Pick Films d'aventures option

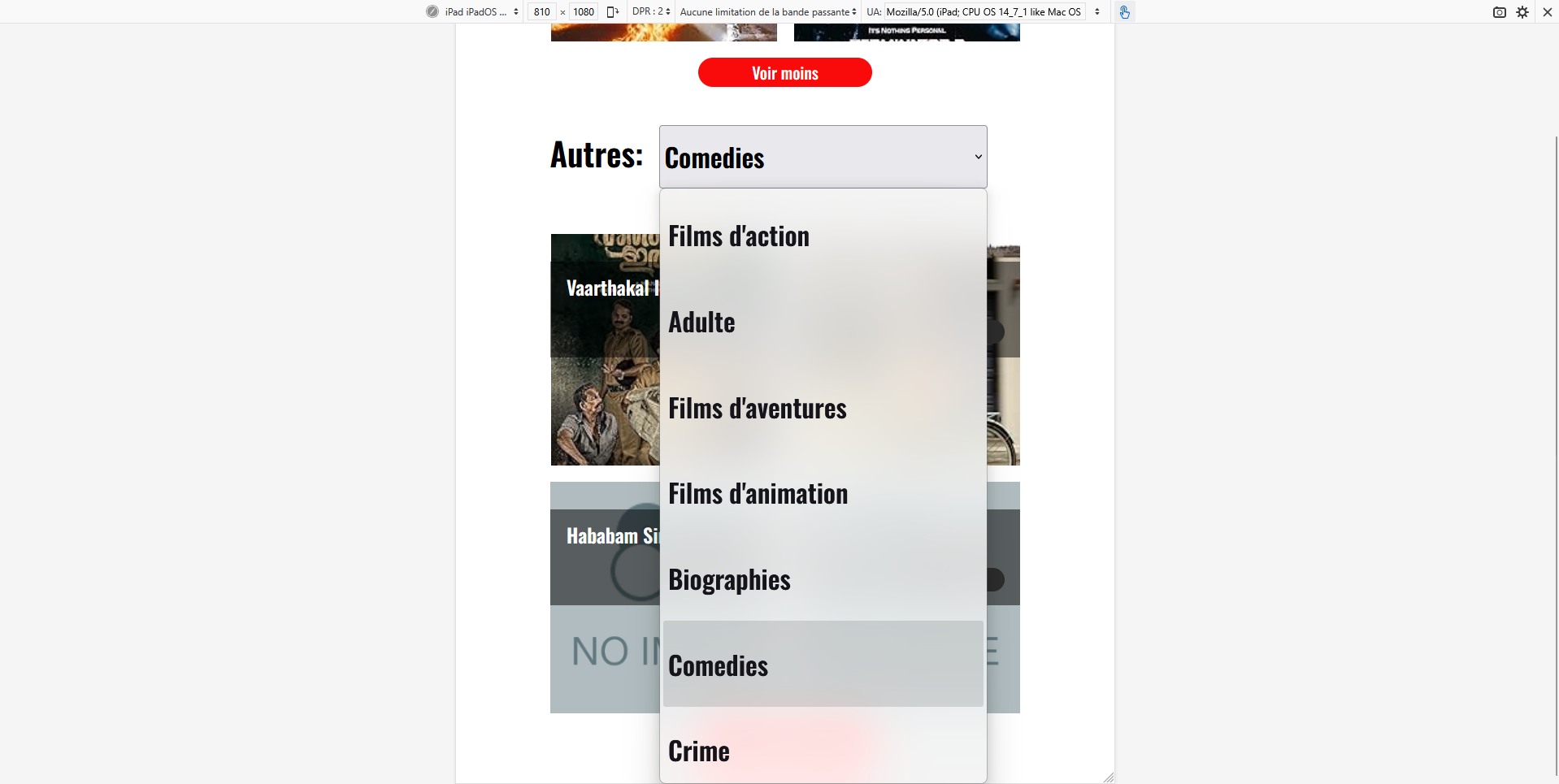(x=823, y=409)
